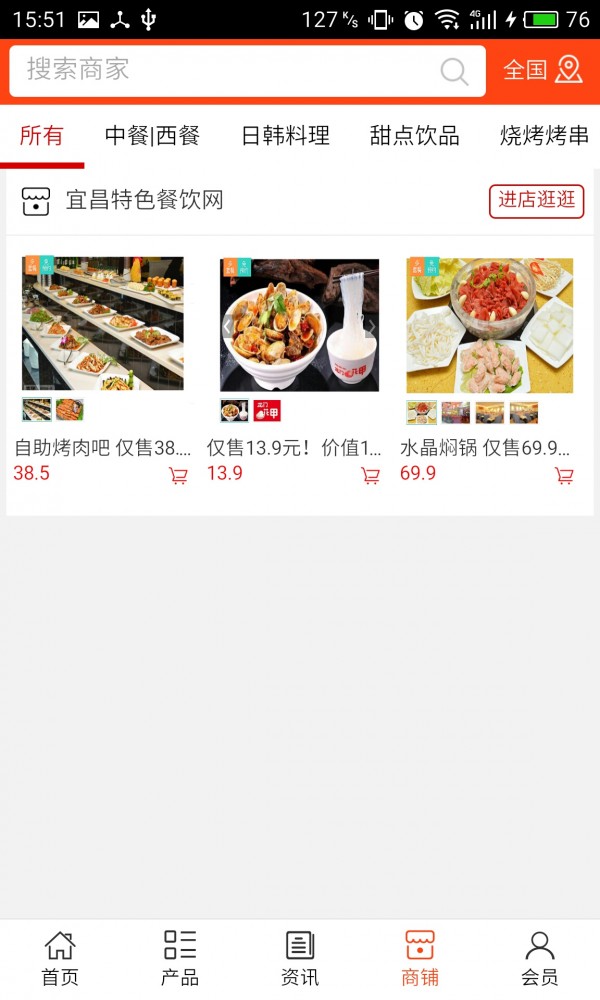Screen dimensions: 600x1000
Task: Tap the 搜索商家 search field
Action: click(230, 70)
